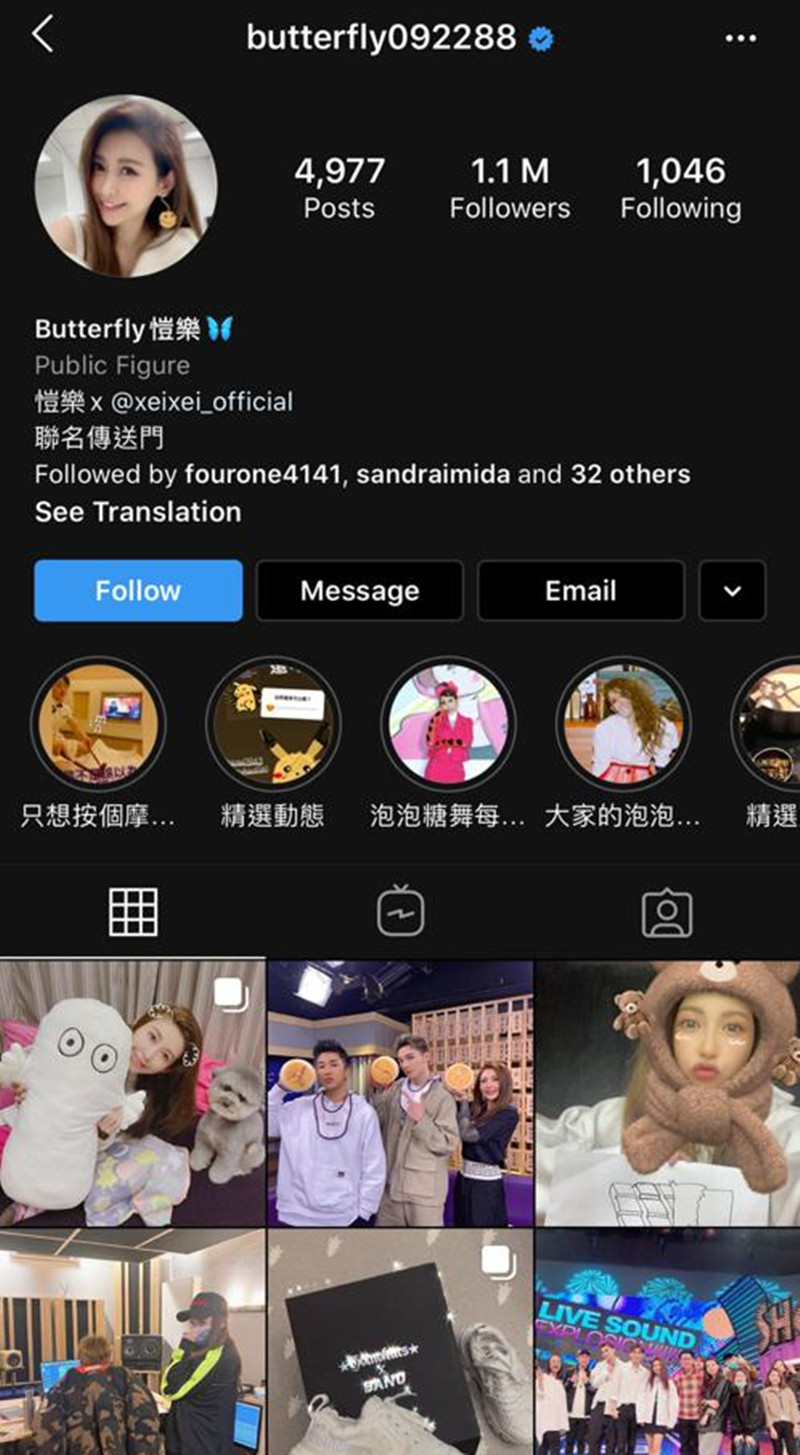
Task: Open the @xeixei_official profile link
Action: [198, 402]
